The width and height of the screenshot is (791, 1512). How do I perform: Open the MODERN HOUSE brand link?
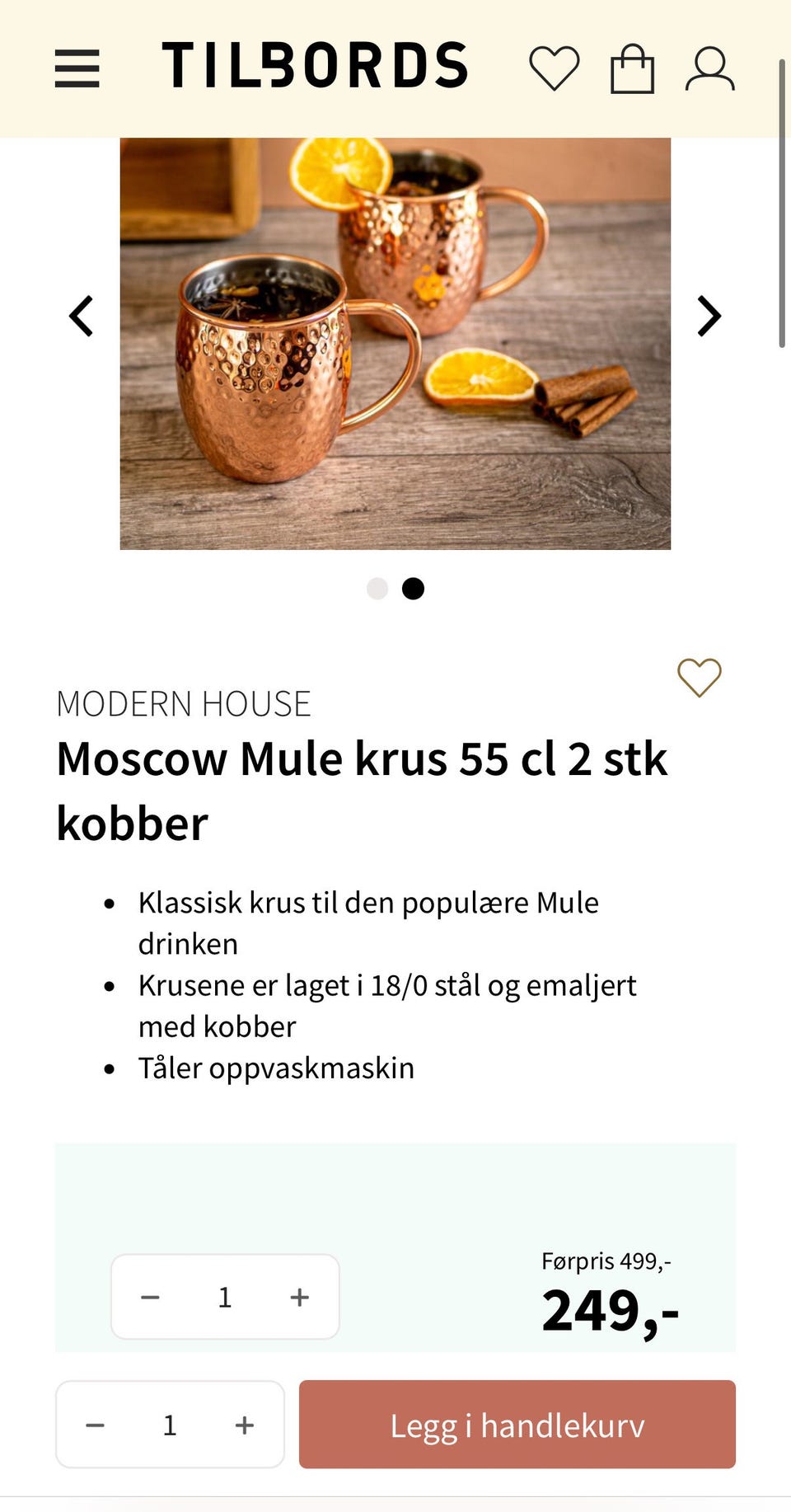[183, 703]
